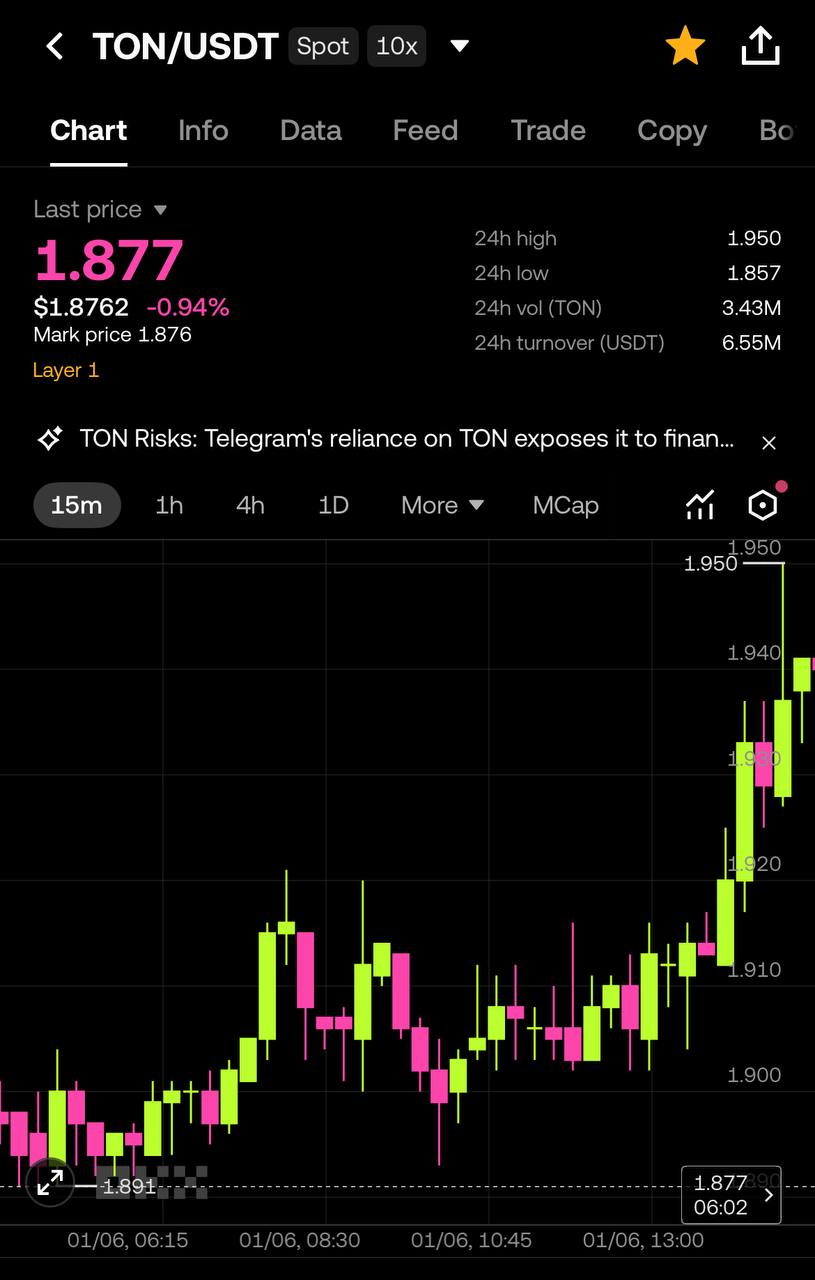
Task: Switch chart to 1D timeframe
Action: (x=333, y=505)
